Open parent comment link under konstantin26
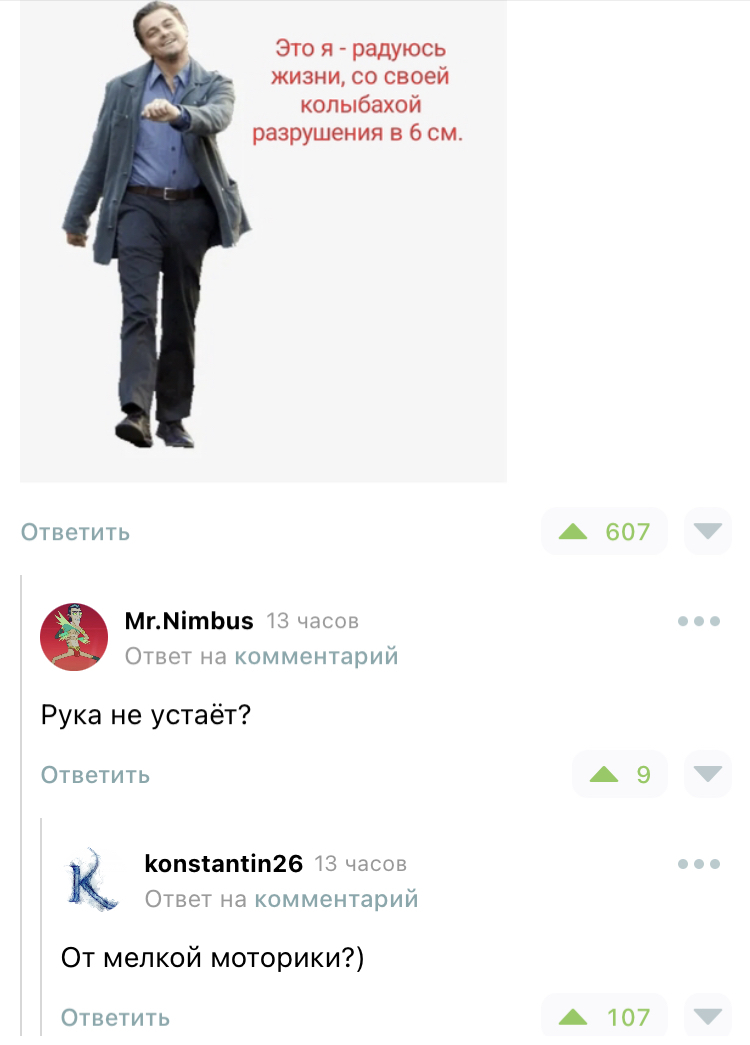Viewport: 750px width, 1045px height. (336, 899)
